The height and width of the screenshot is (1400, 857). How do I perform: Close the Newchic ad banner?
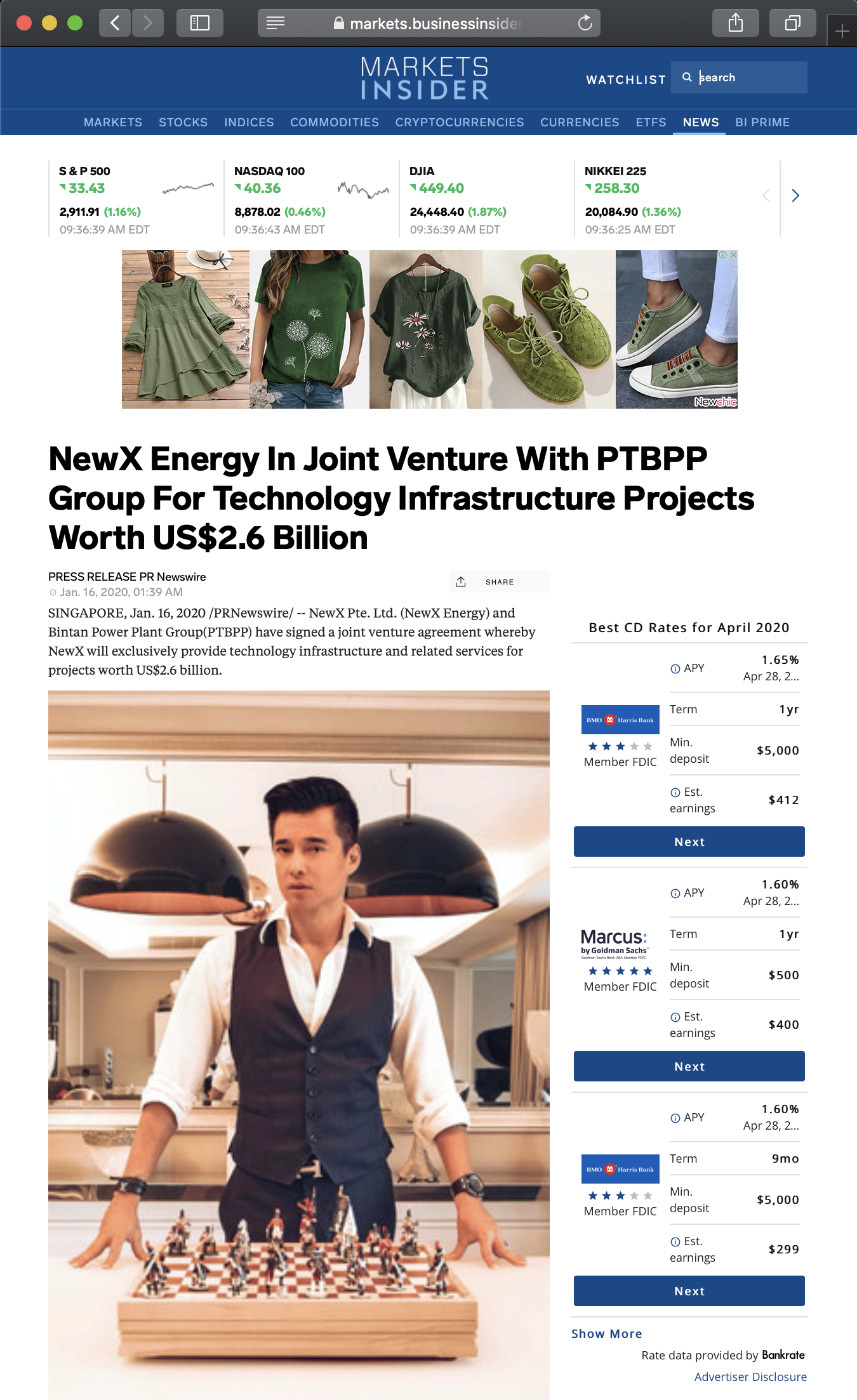click(x=733, y=254)
